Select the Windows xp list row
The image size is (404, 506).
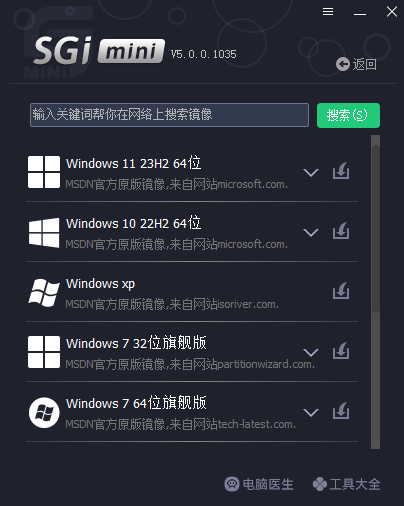192,292
